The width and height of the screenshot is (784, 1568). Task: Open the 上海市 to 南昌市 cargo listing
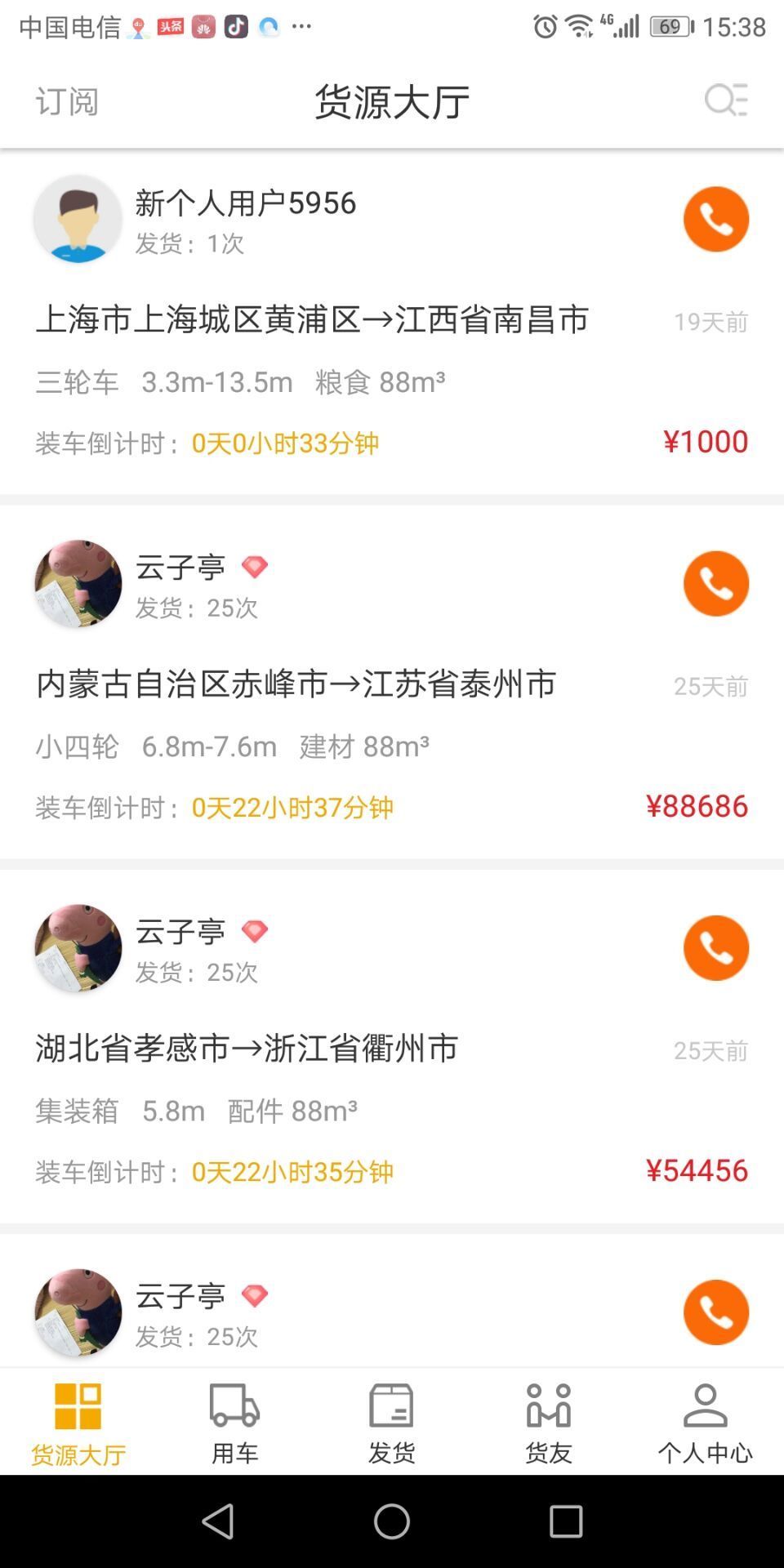tap(312, 320)
